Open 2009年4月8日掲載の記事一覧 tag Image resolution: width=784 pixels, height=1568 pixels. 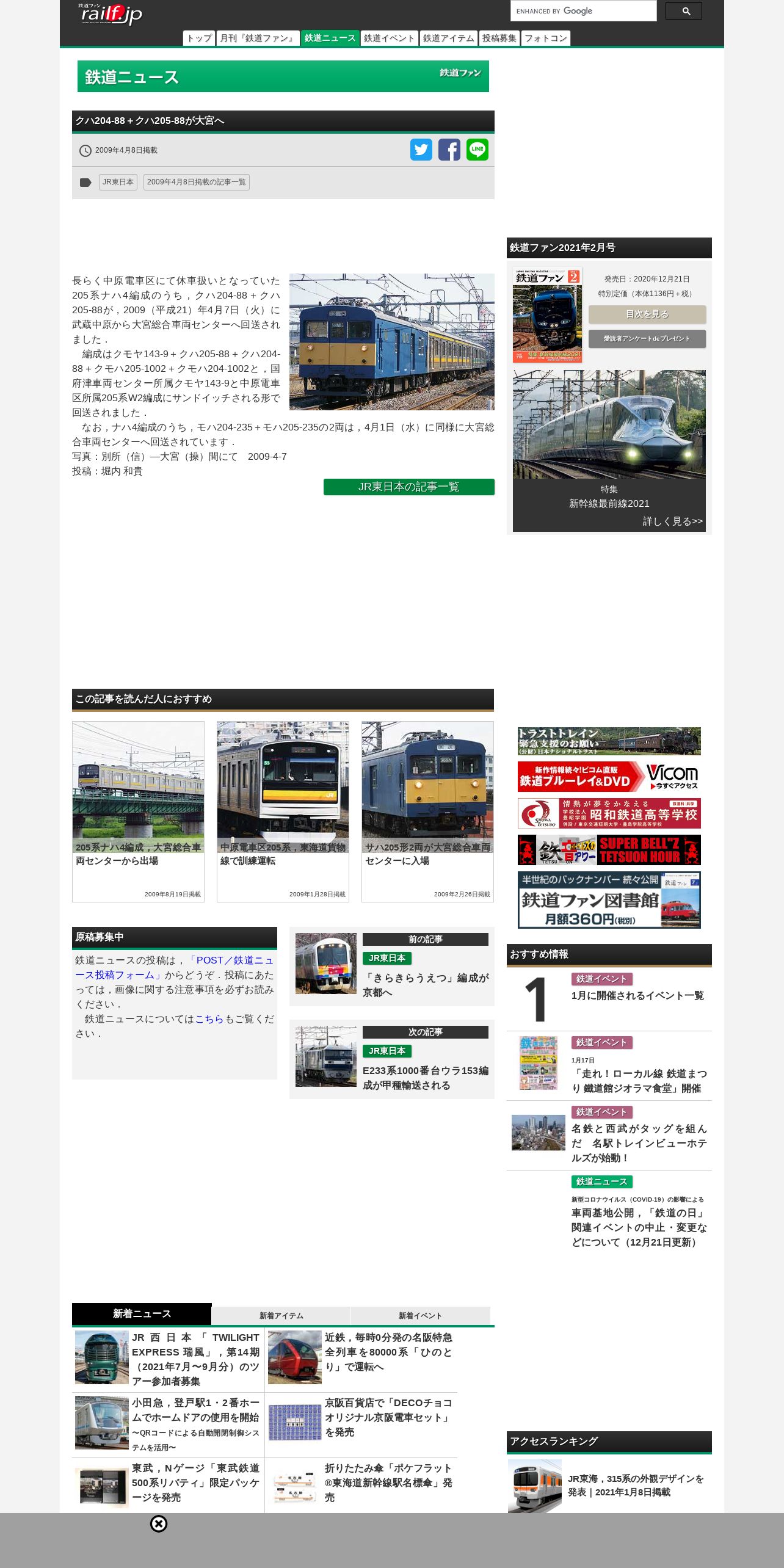tap(197, 182)
